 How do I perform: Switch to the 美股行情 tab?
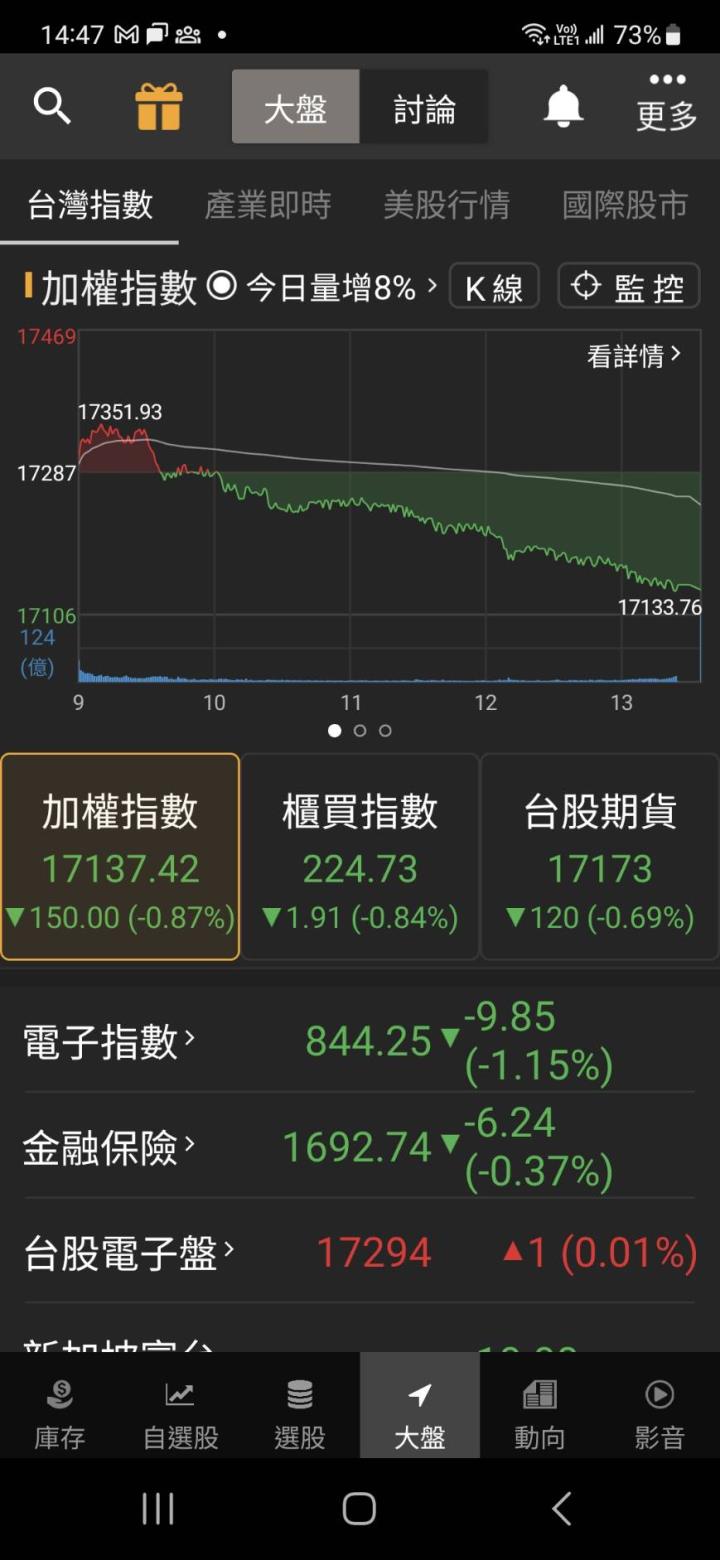click(446, 205)
